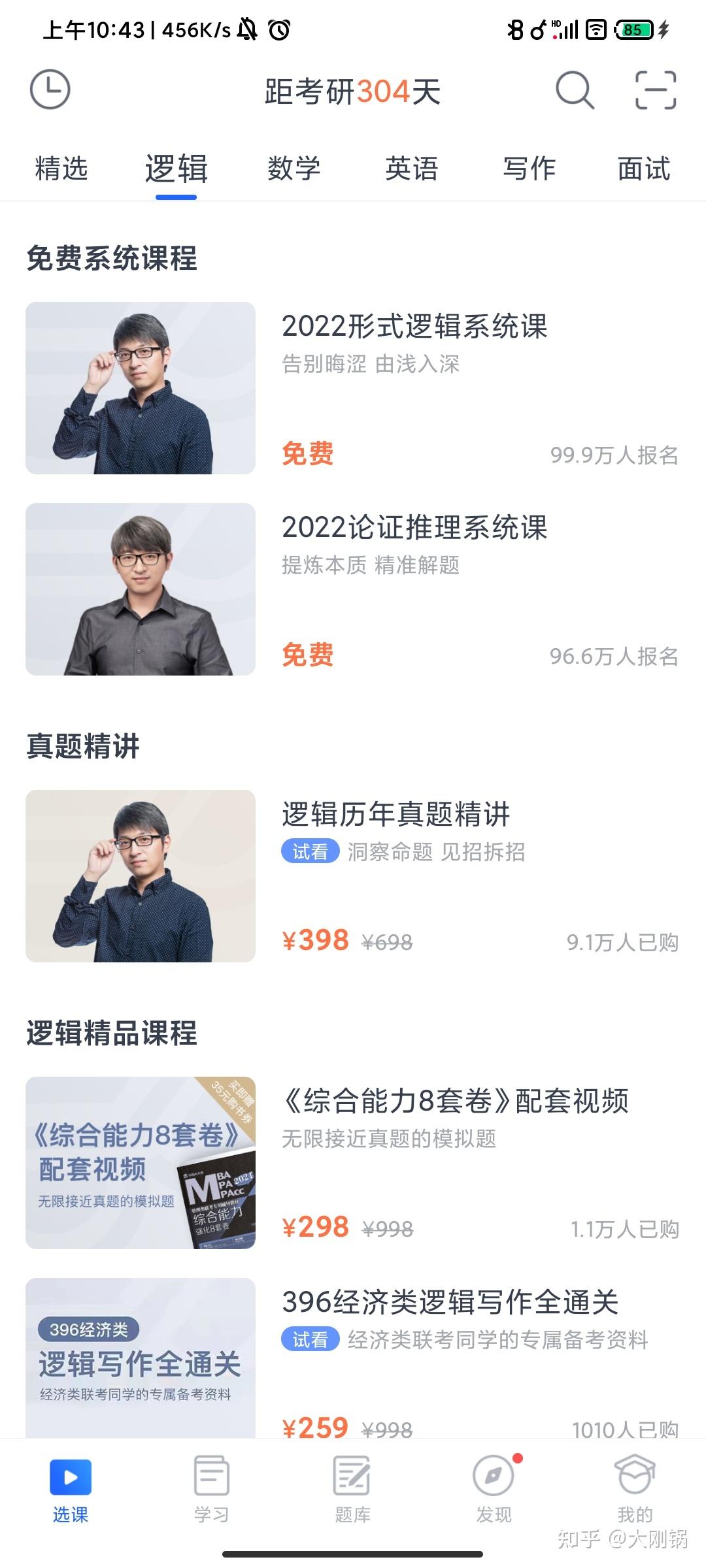
Task: Switch to the 精选 tab
Action: 61,169
